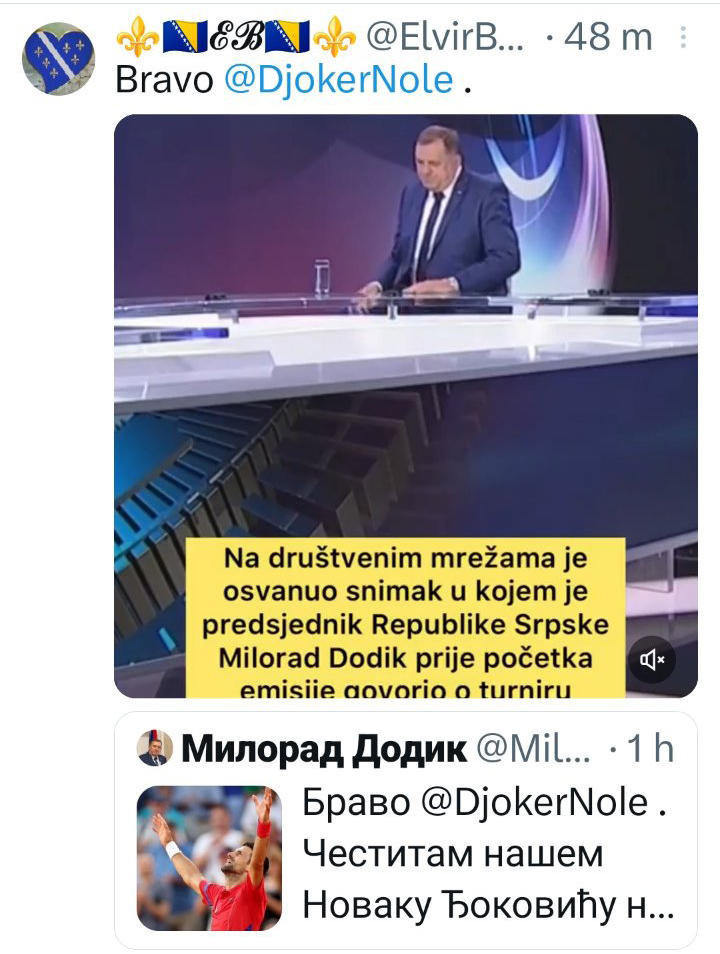The width and height of the screenshot is (720, 954).
Task: Play the Dodik video
Action: 405,400
